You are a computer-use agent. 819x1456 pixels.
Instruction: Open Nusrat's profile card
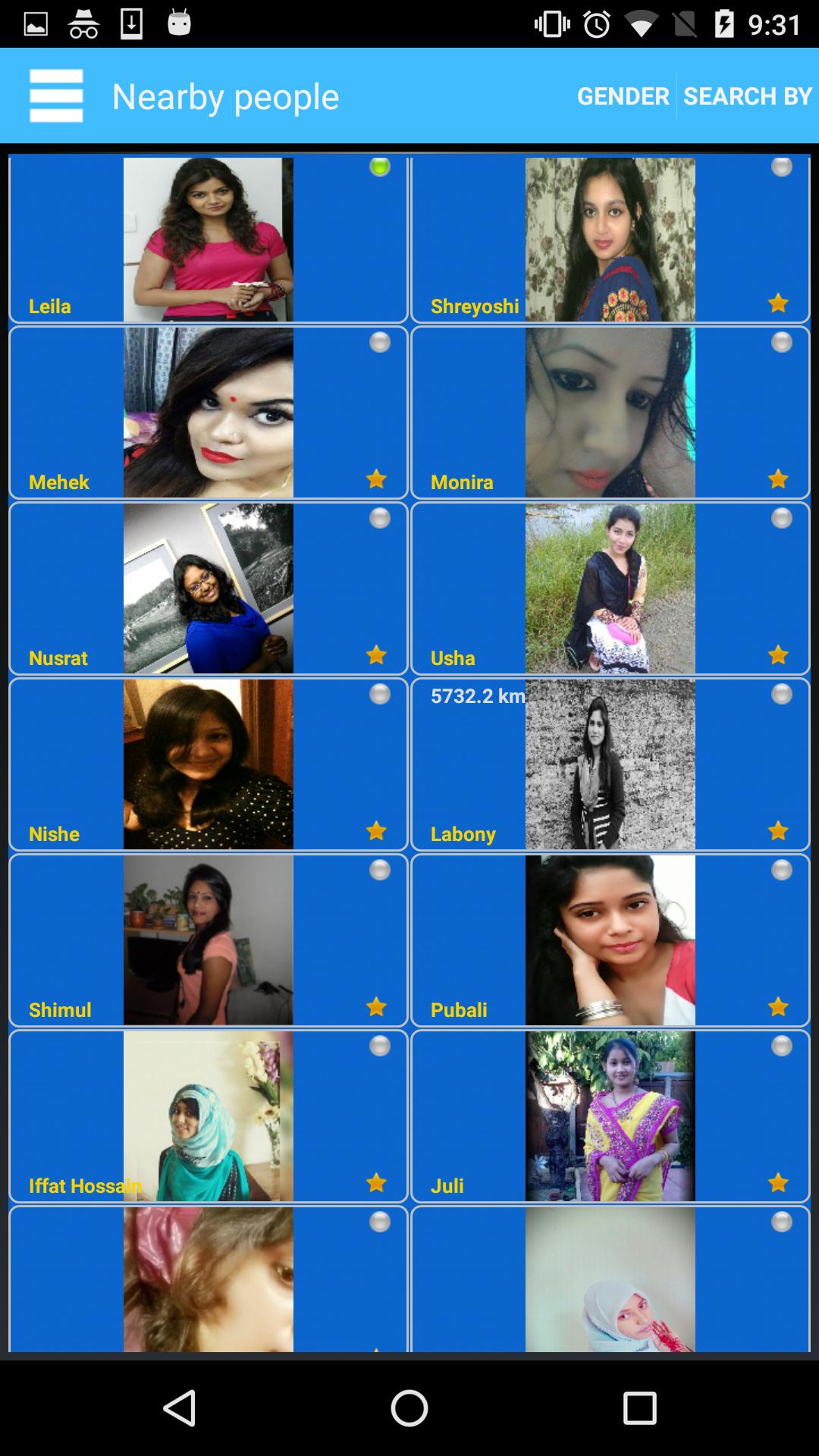208,588
